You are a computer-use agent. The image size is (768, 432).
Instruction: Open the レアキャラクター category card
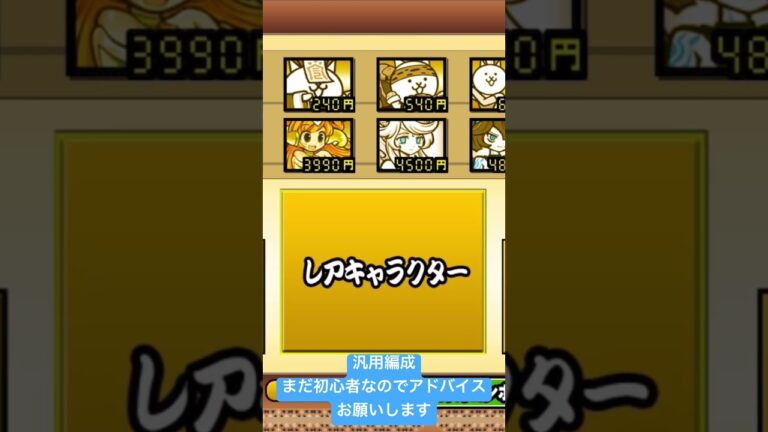pyautogui.click(x=383, y=270)
